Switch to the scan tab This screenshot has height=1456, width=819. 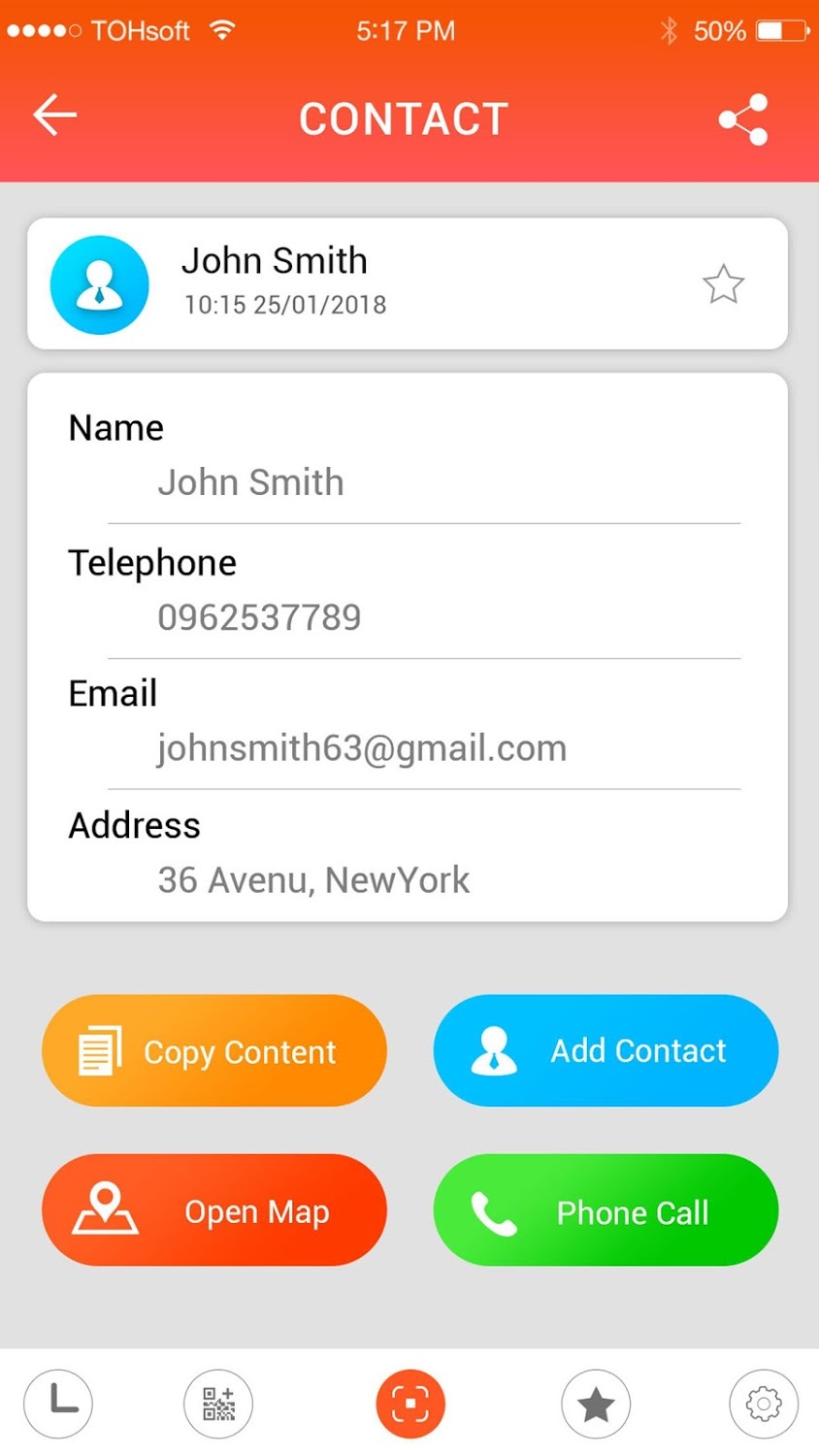click(x=410, y=1404)
